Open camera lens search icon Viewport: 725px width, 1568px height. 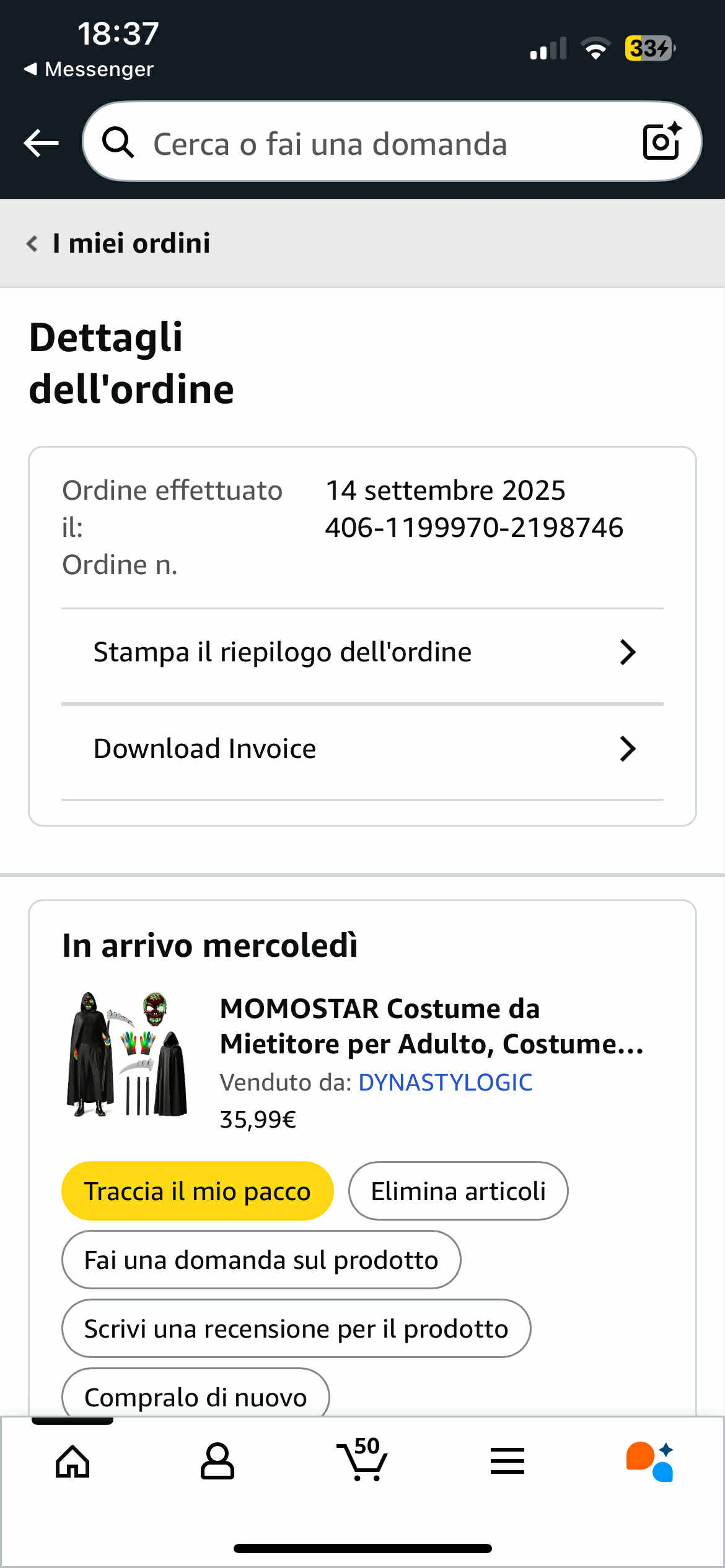[661, 142]
